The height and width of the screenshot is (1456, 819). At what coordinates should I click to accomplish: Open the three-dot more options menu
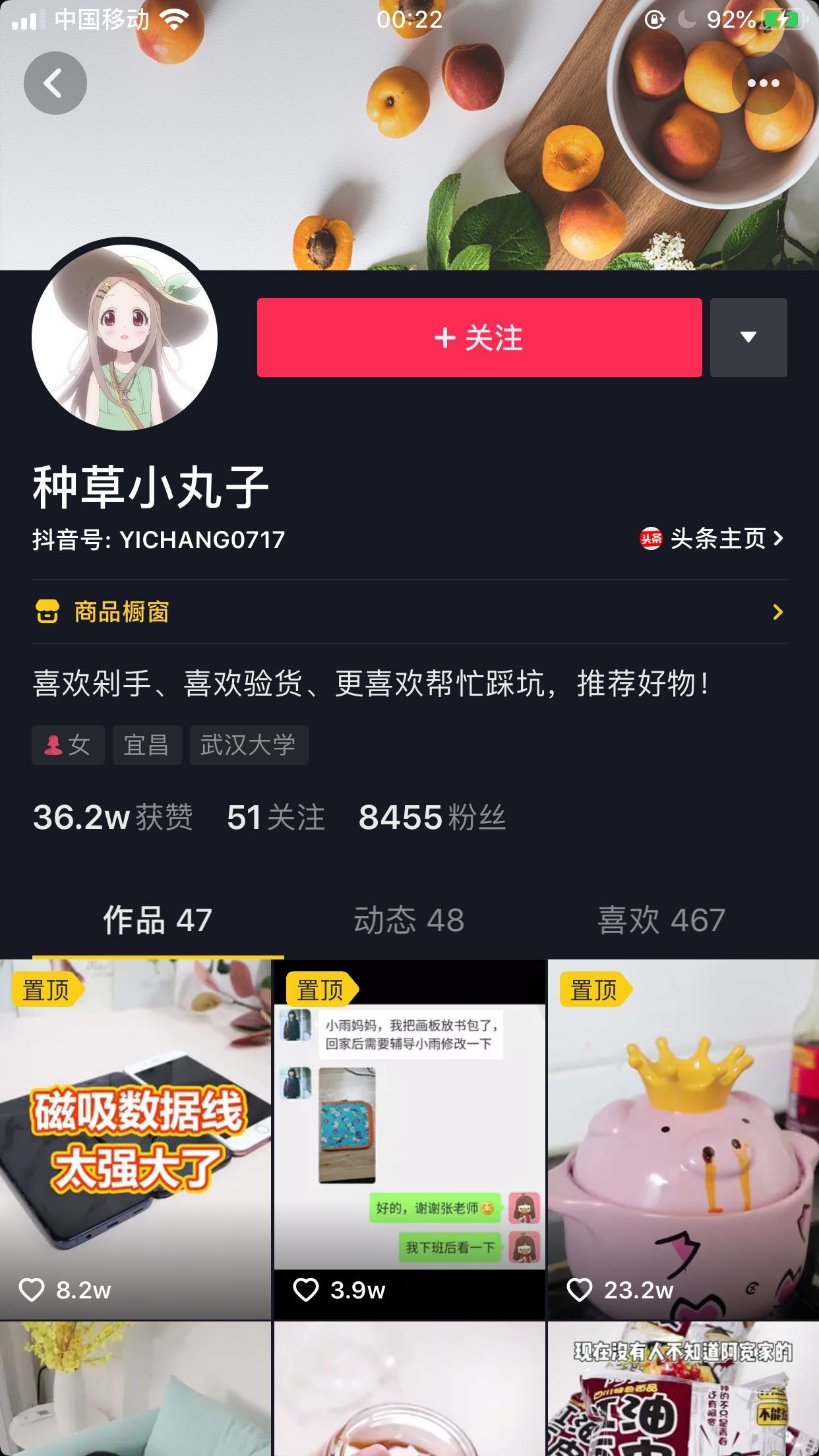(x=763, y=83)
